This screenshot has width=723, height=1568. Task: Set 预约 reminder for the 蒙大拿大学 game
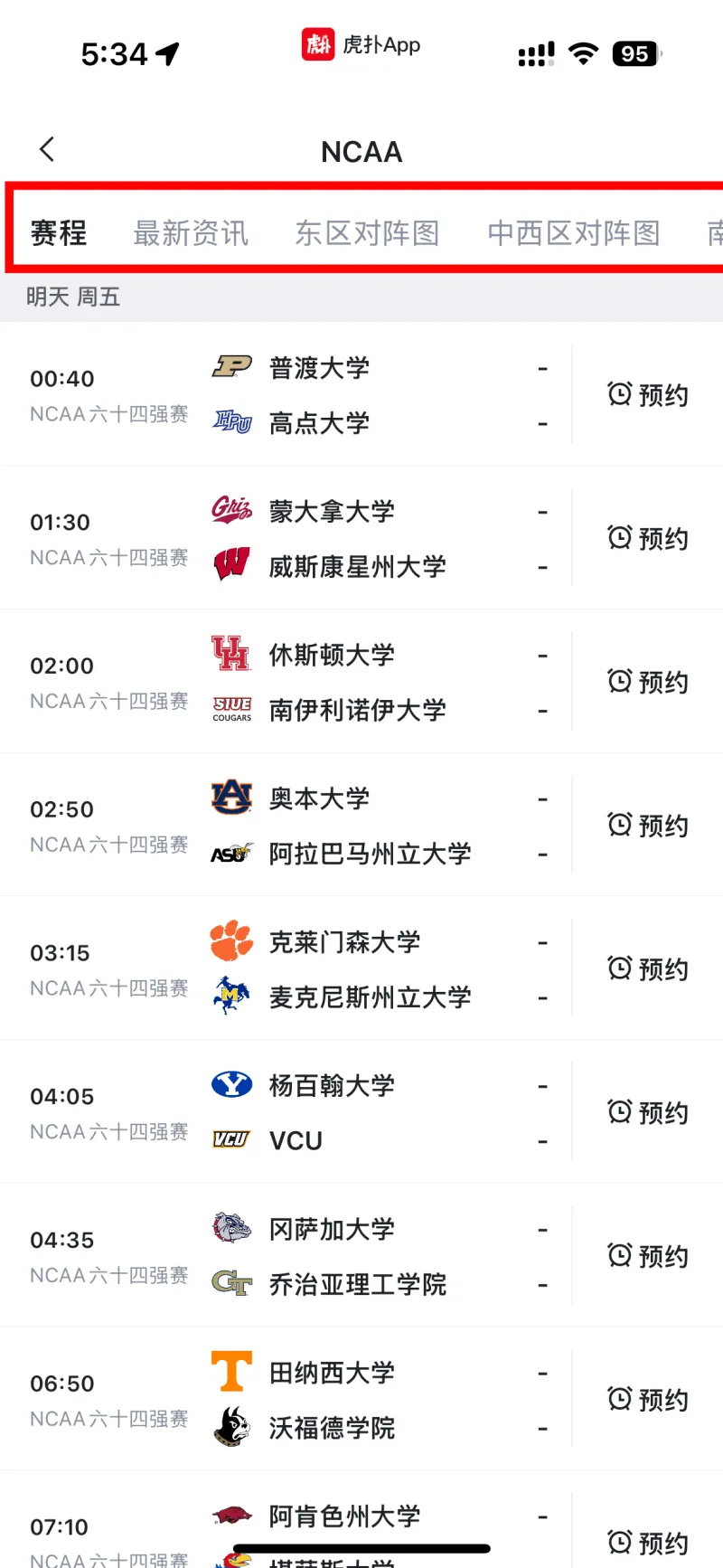pyautogui.click(x=648, y=539)
